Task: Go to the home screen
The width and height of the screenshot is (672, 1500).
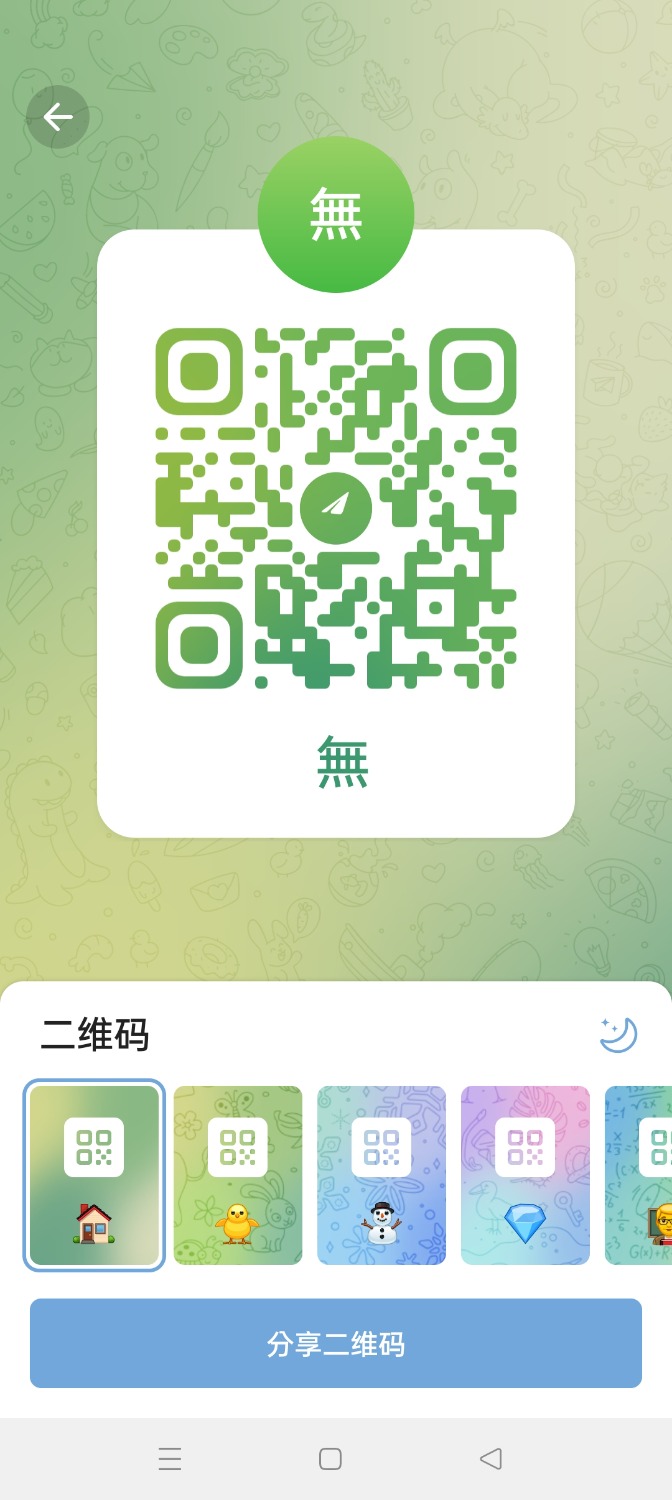Action: [330, 1459]
